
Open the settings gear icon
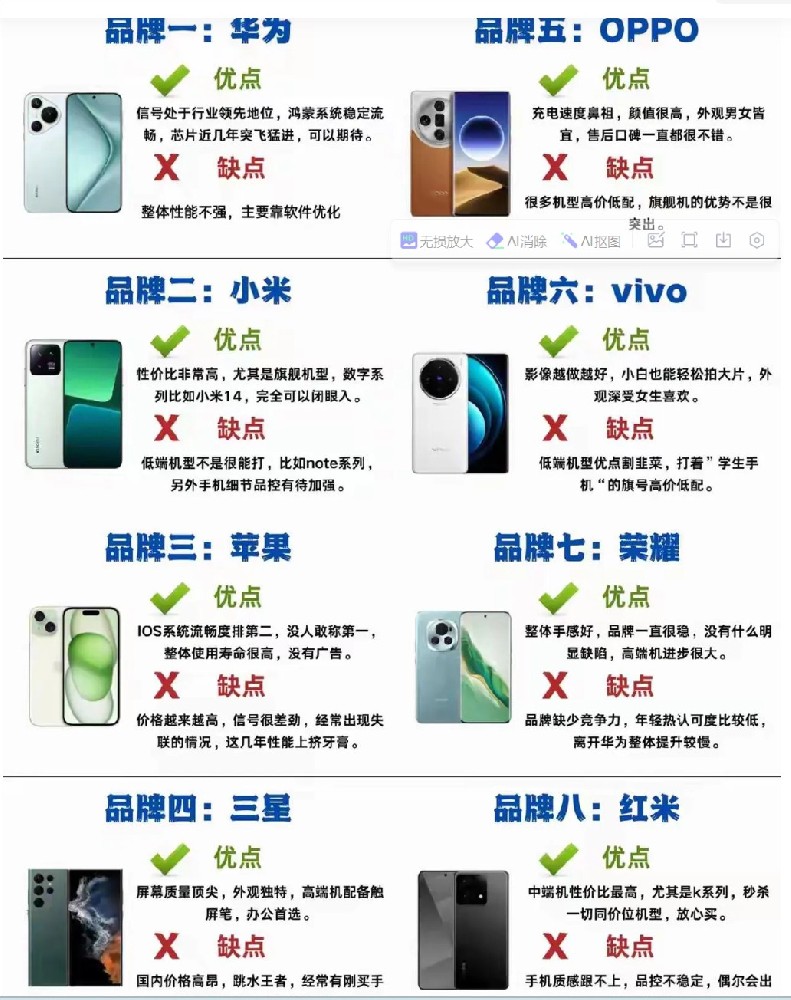[756, 240]
